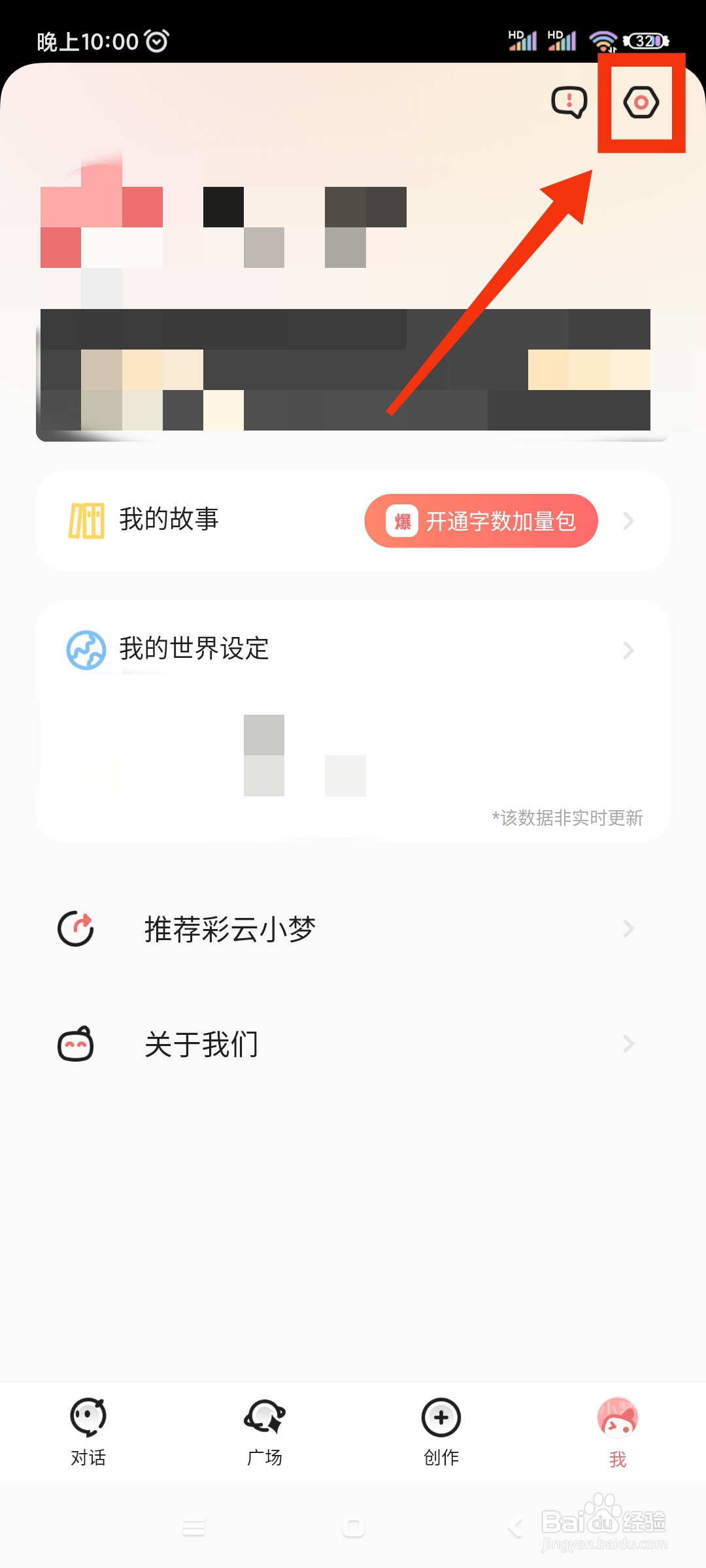Open 推荐彩云小梦 row
The image size is (706, 1568).
point(353,929)
